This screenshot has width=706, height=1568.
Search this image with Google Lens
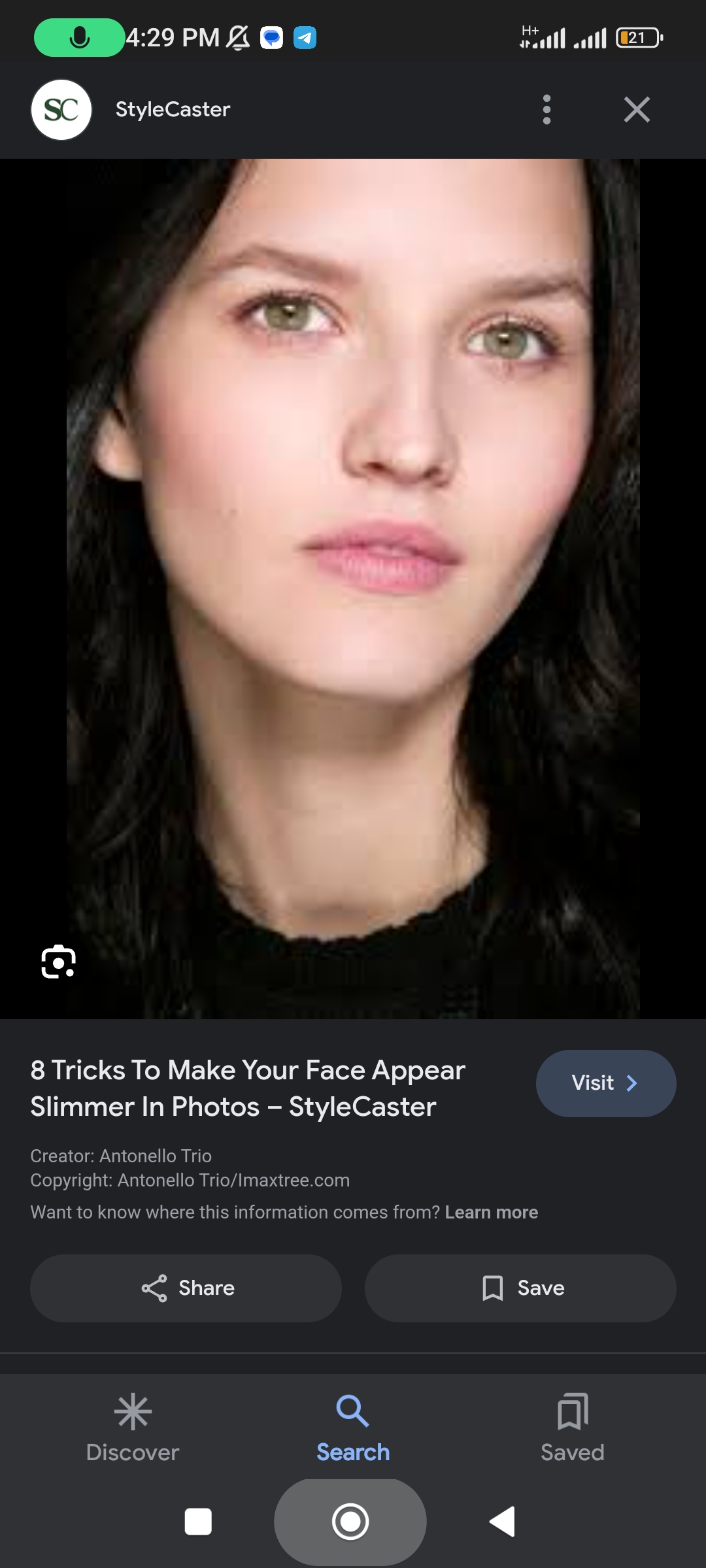point(58,962)
